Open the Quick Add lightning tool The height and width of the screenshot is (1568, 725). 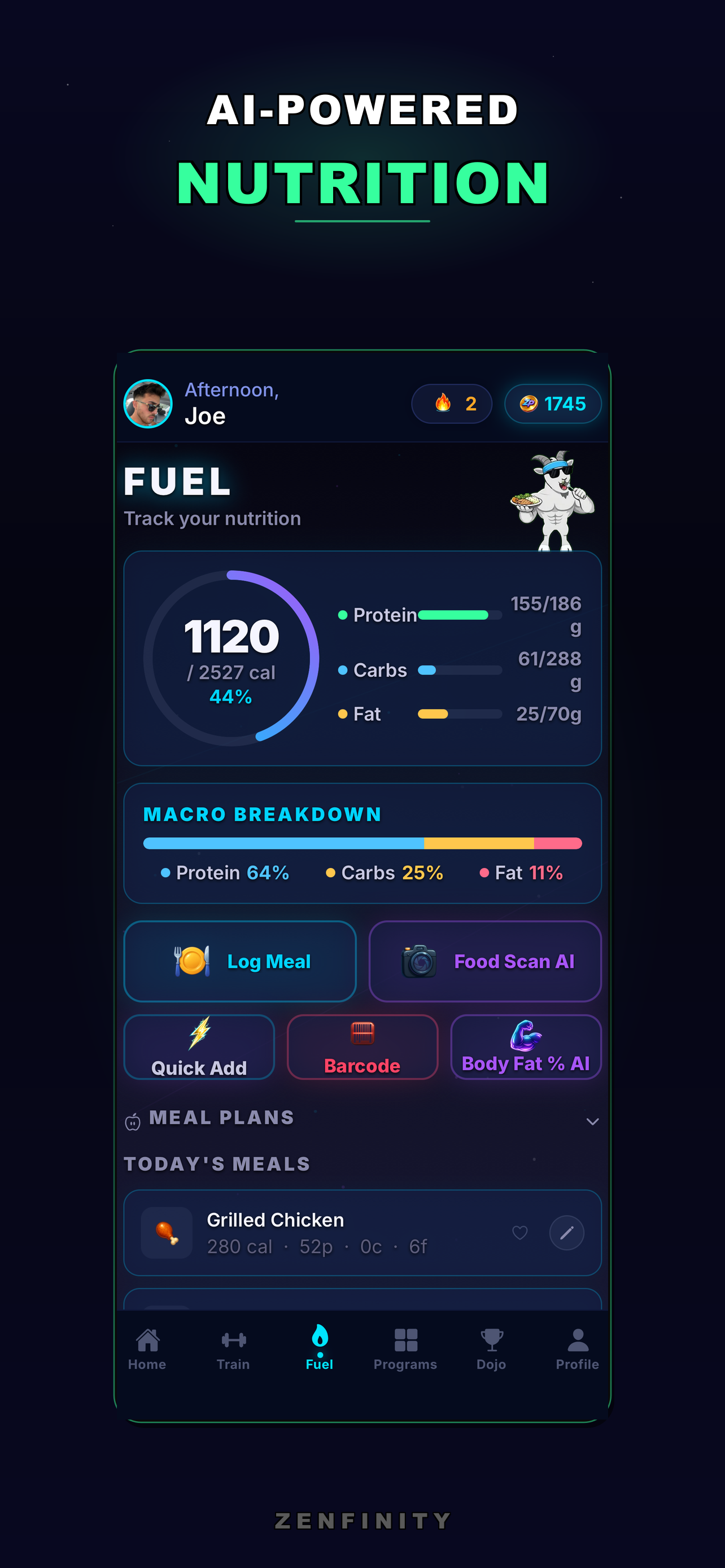[198, 1047]
